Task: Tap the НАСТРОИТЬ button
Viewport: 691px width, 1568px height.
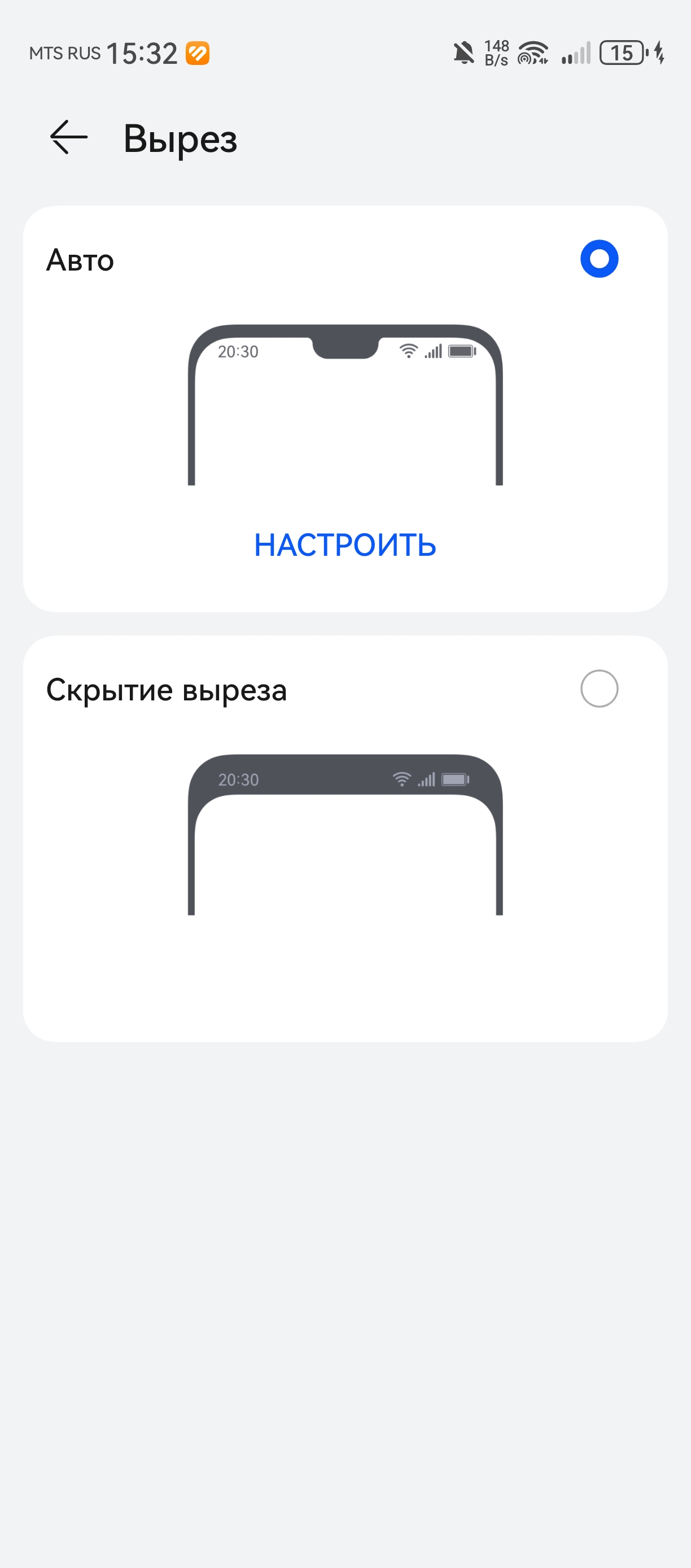Action: point(345,545)
